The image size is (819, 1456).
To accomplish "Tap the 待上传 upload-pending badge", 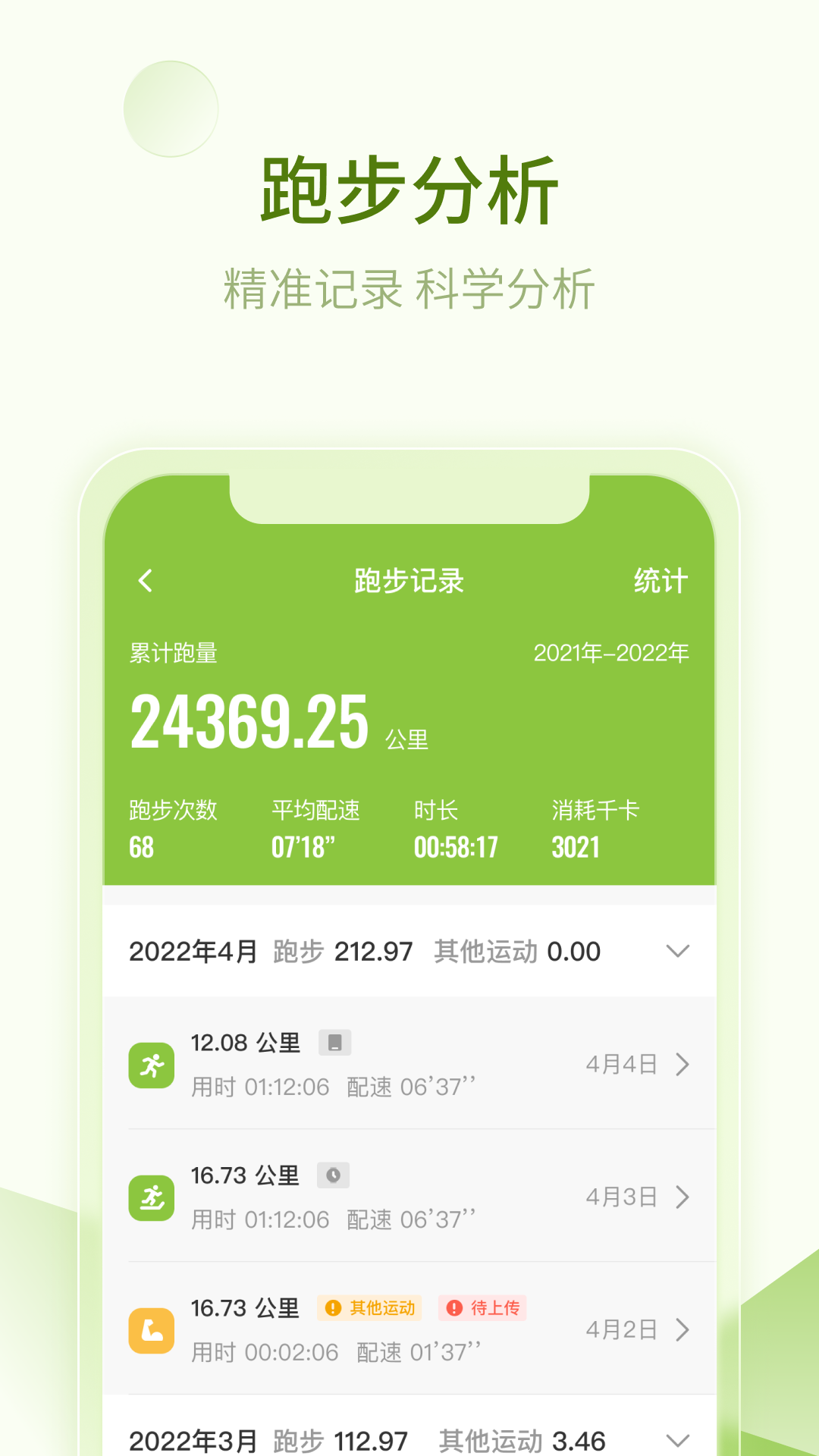I will (x=483, y=1308).
